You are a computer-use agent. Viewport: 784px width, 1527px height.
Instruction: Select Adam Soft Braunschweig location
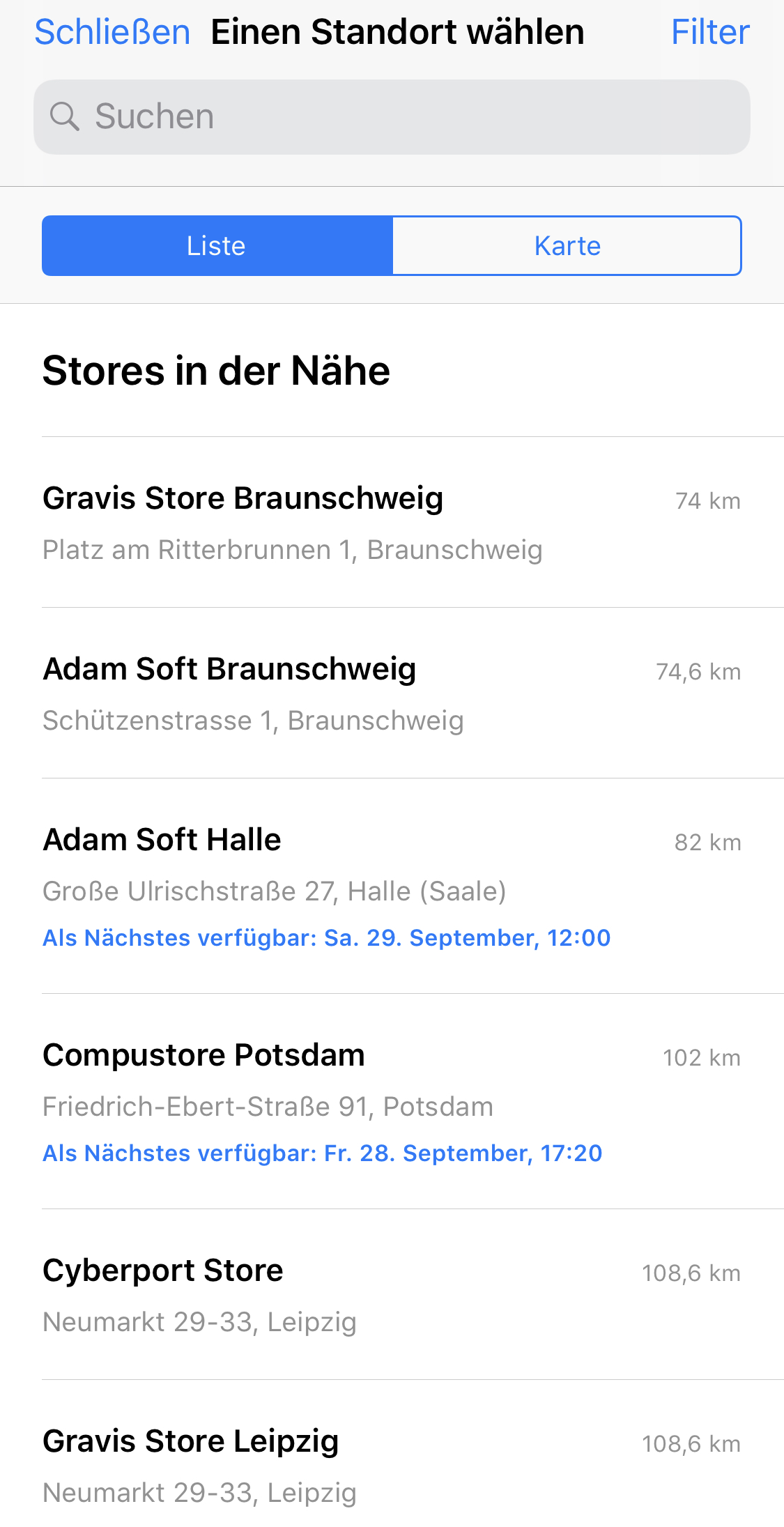(392, 693)
